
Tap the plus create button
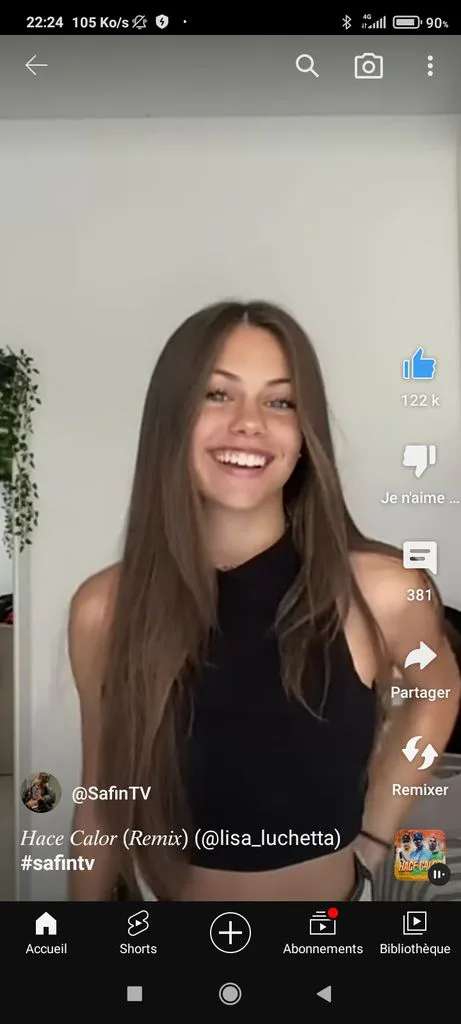(x=230, y=932)
